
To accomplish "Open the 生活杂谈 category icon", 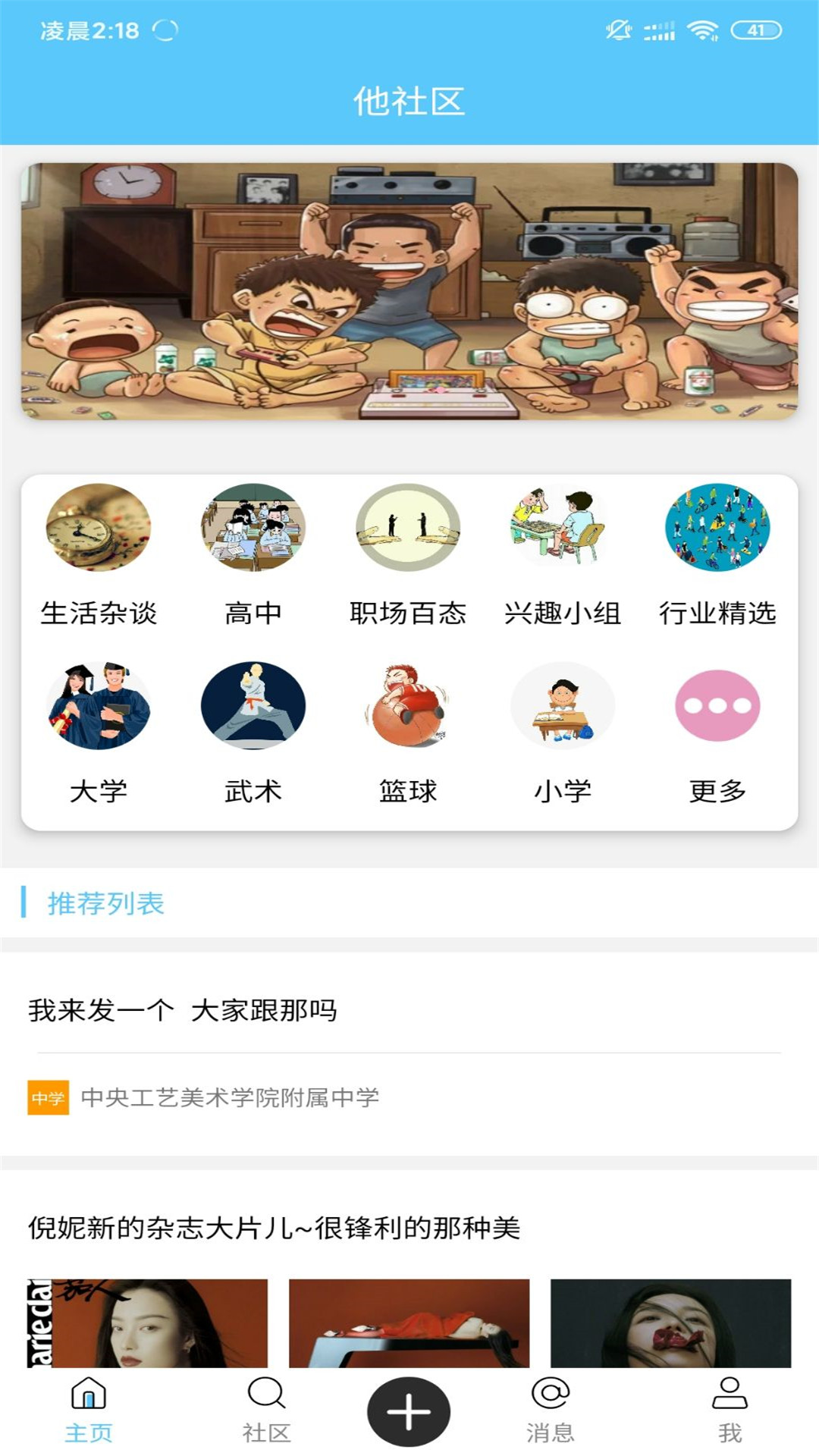I will [100, 530].
